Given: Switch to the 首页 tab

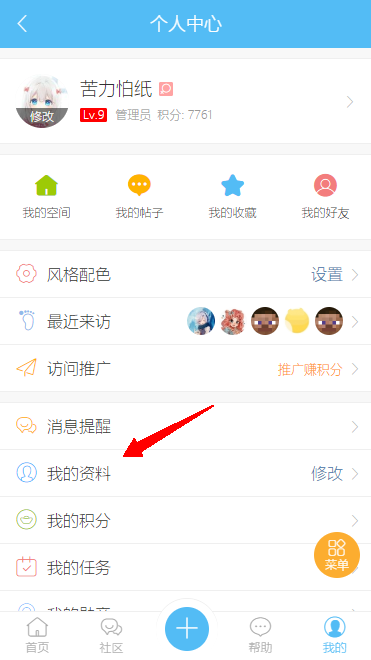Looking at the screenshot, I should [x=37, y=635].
